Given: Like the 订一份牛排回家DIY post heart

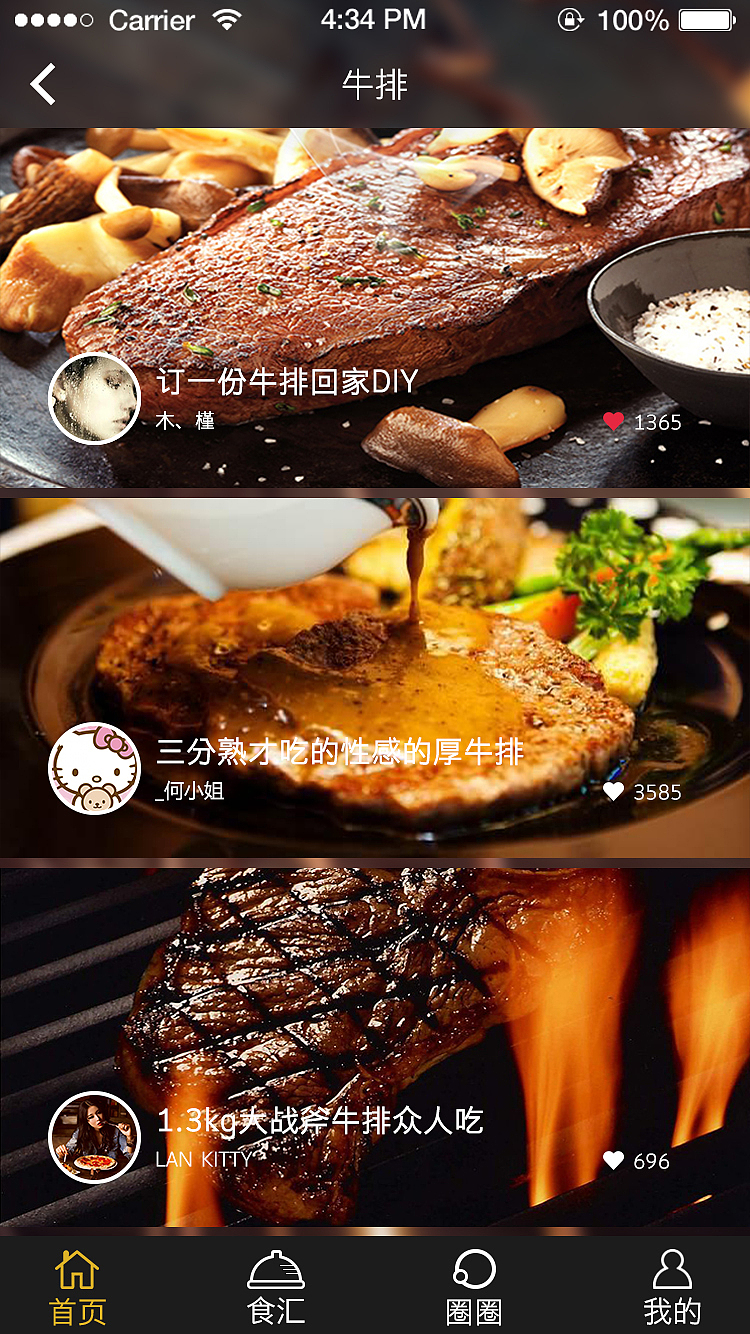Looking at the screenshot, I should [614, 422].
